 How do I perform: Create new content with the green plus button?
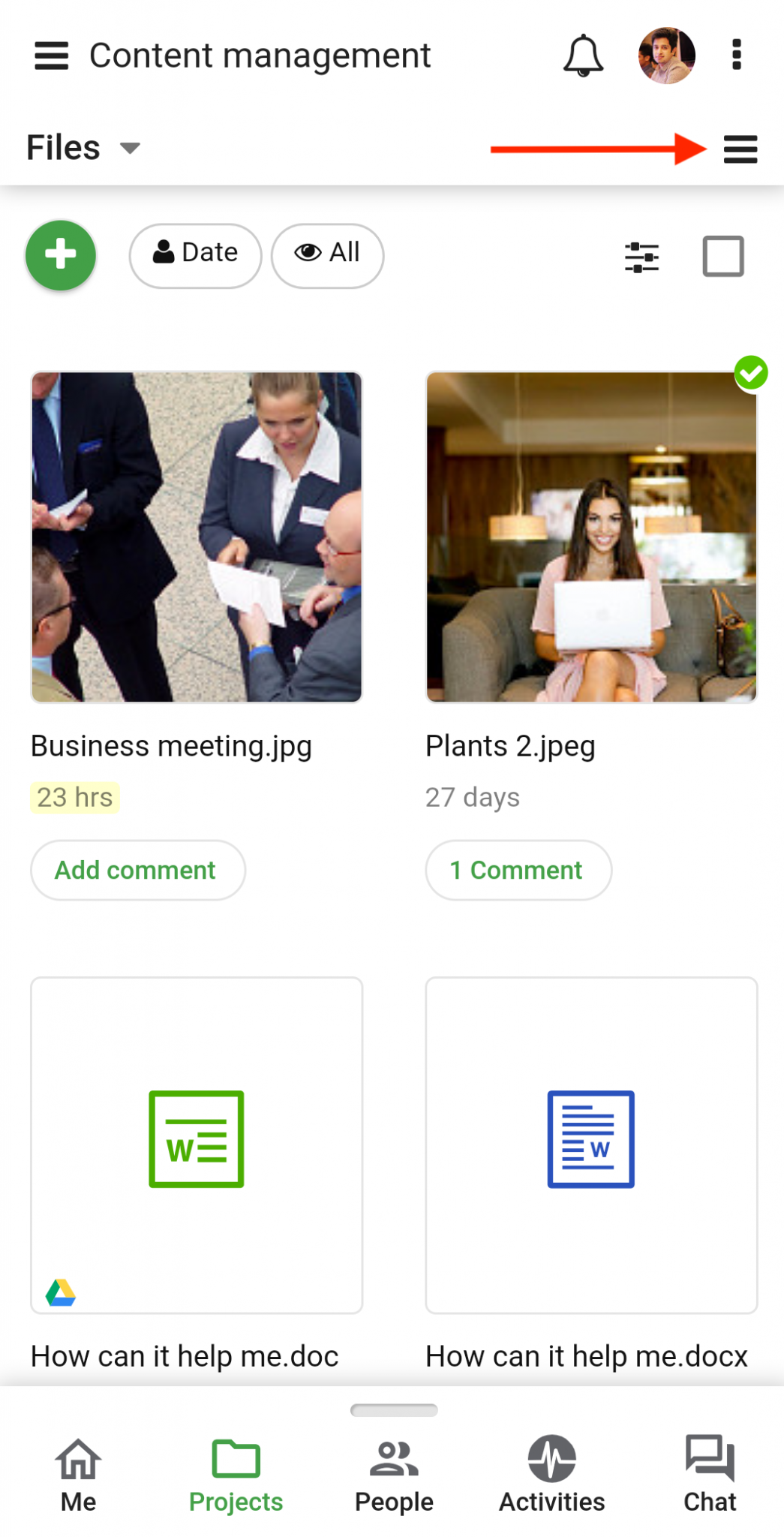point(60,255)
